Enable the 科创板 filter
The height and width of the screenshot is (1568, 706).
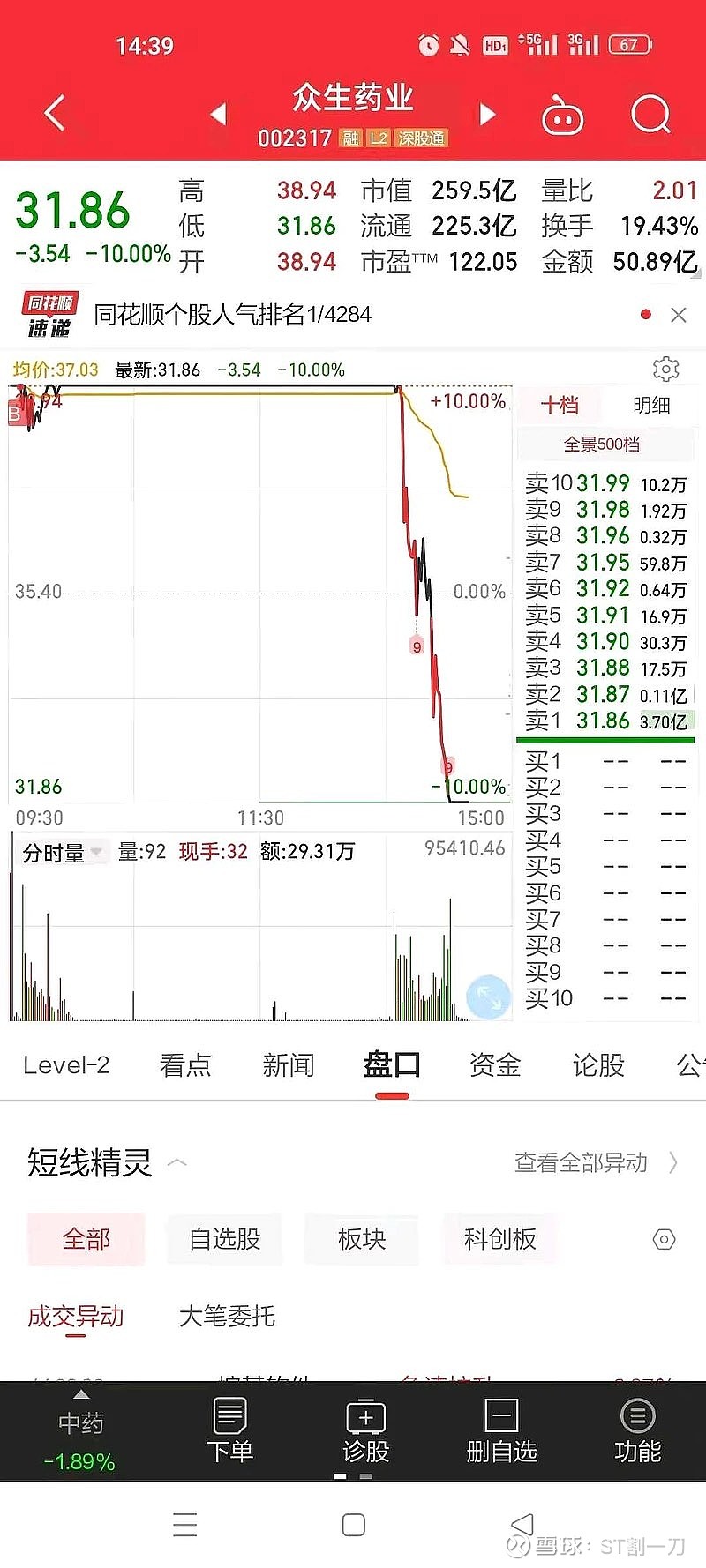(x=499, y=1239)
